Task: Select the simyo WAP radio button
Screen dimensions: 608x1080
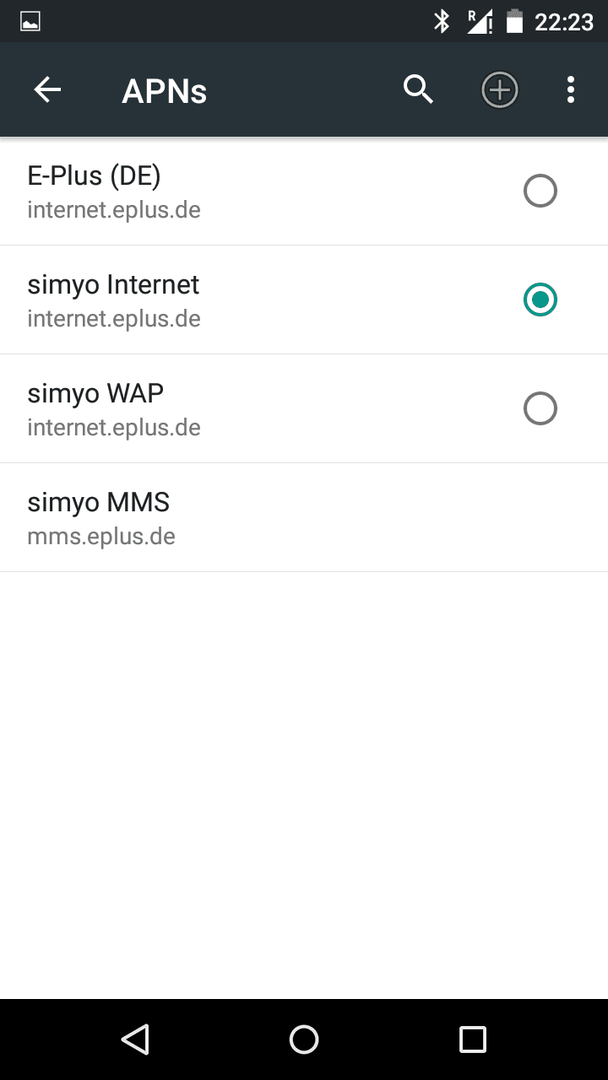Action: point(540,409)
